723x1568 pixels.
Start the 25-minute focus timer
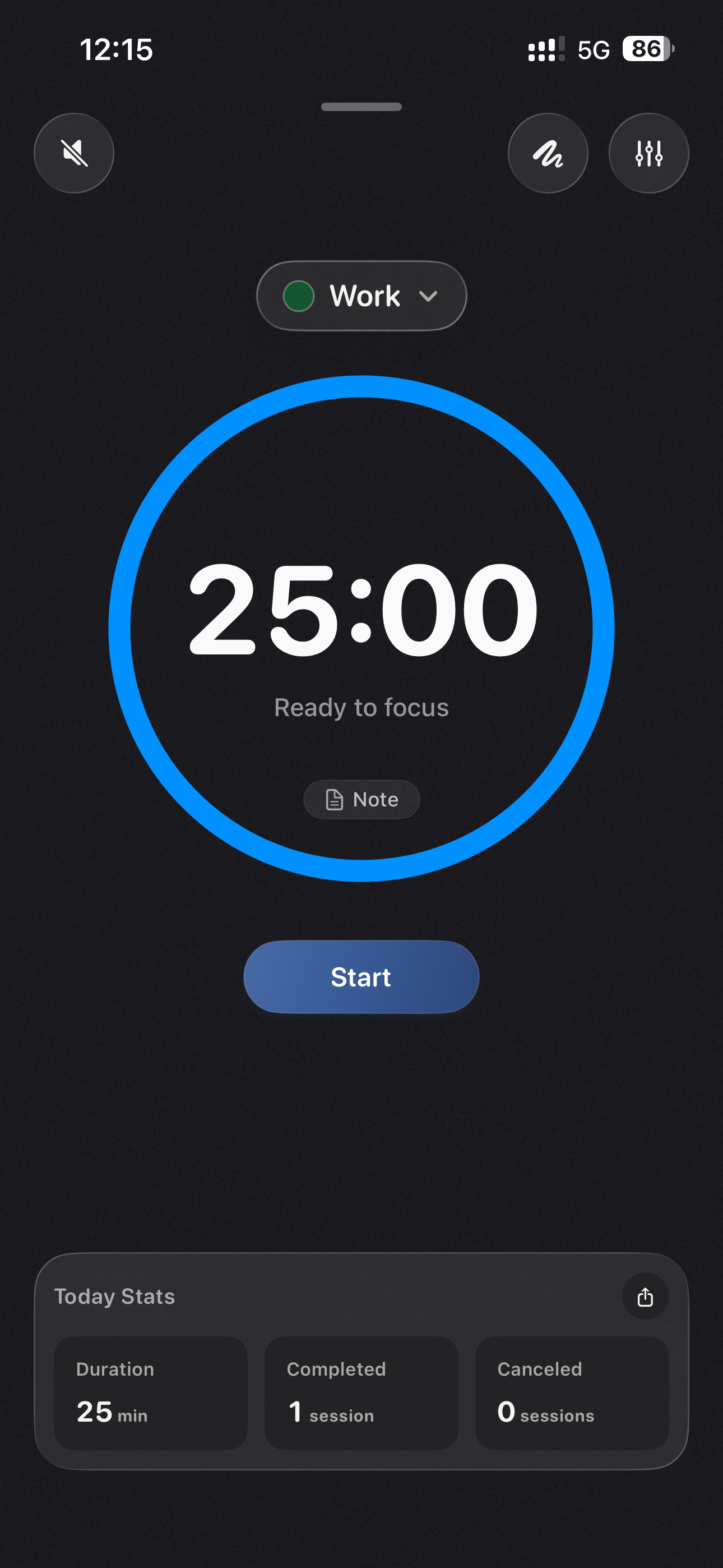(361, 977)
